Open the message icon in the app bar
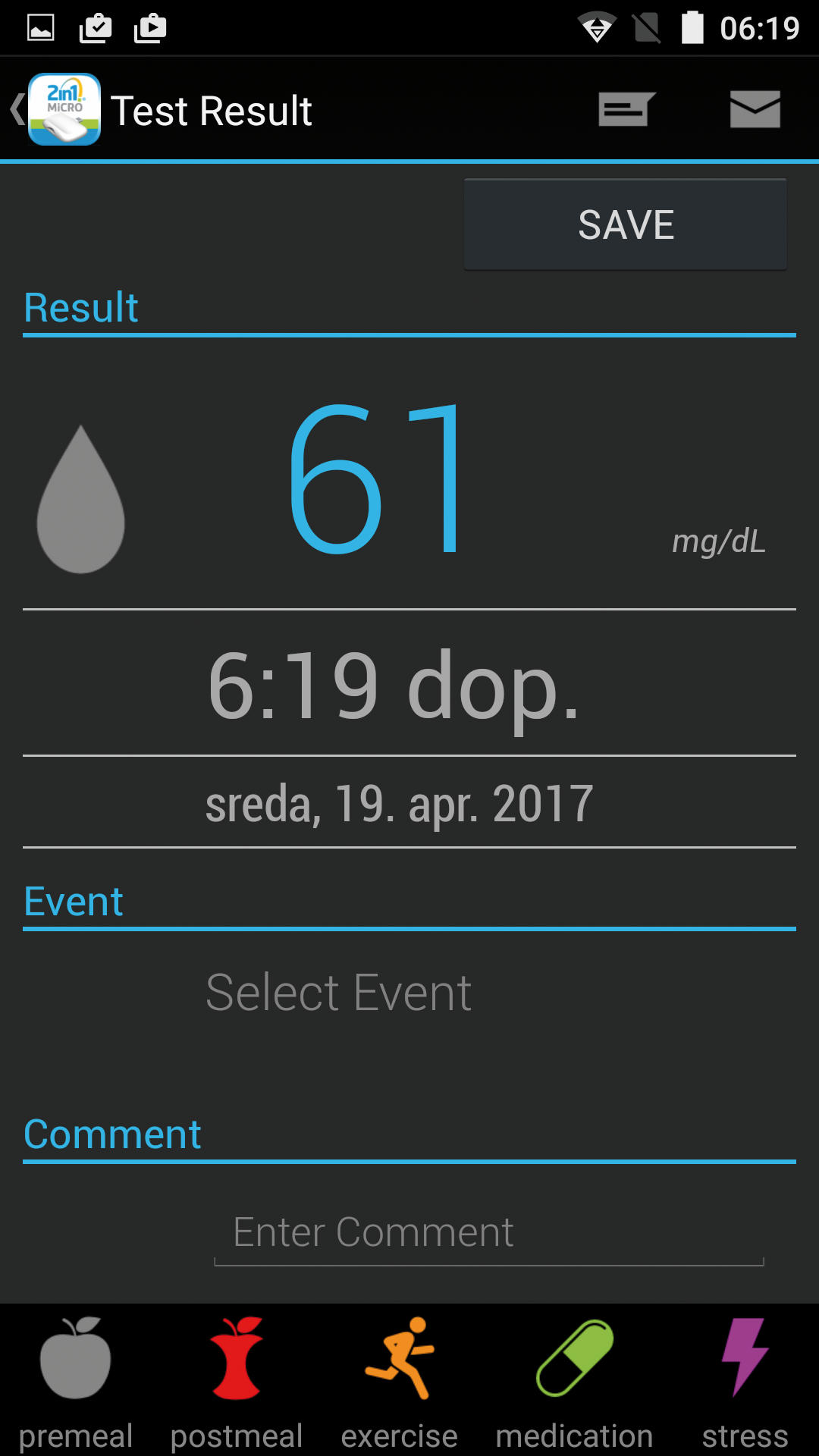Image resolution: width=819 pixels, height=1456 pixels. [626, 109]
